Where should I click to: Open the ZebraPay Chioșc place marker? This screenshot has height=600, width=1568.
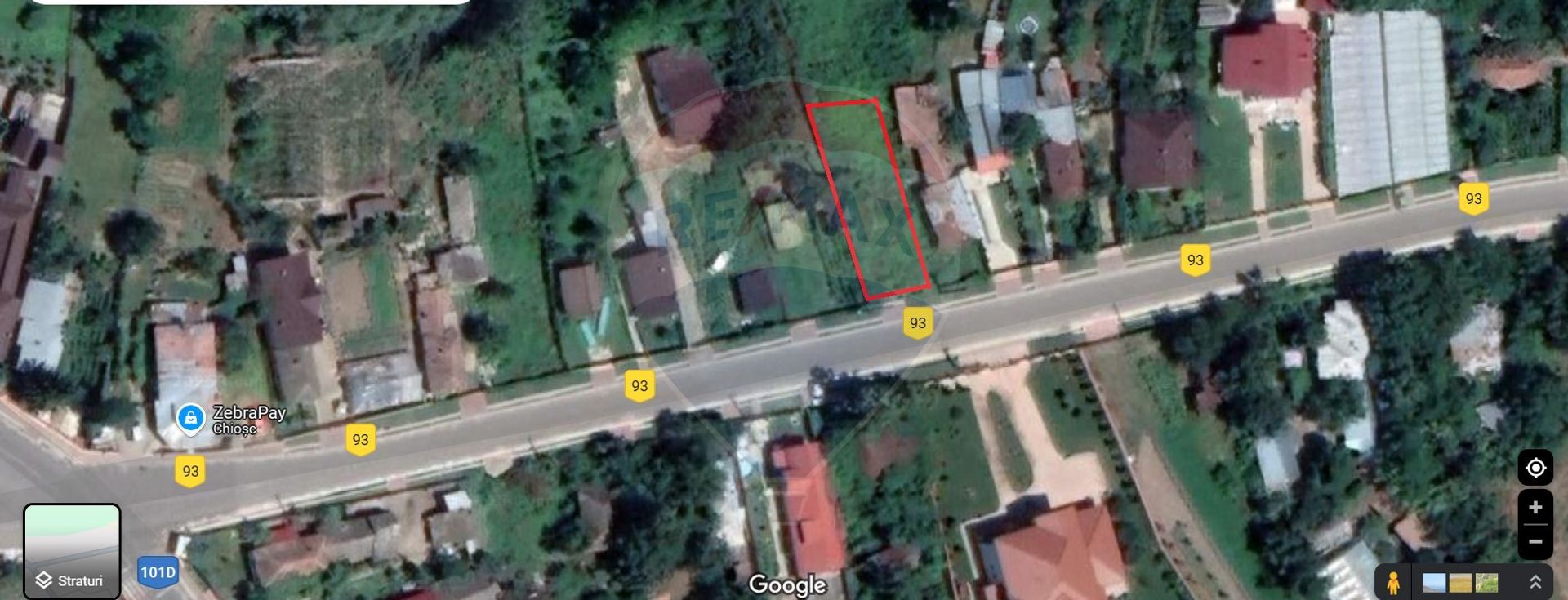pyautogui.click(x=190, y=419)
